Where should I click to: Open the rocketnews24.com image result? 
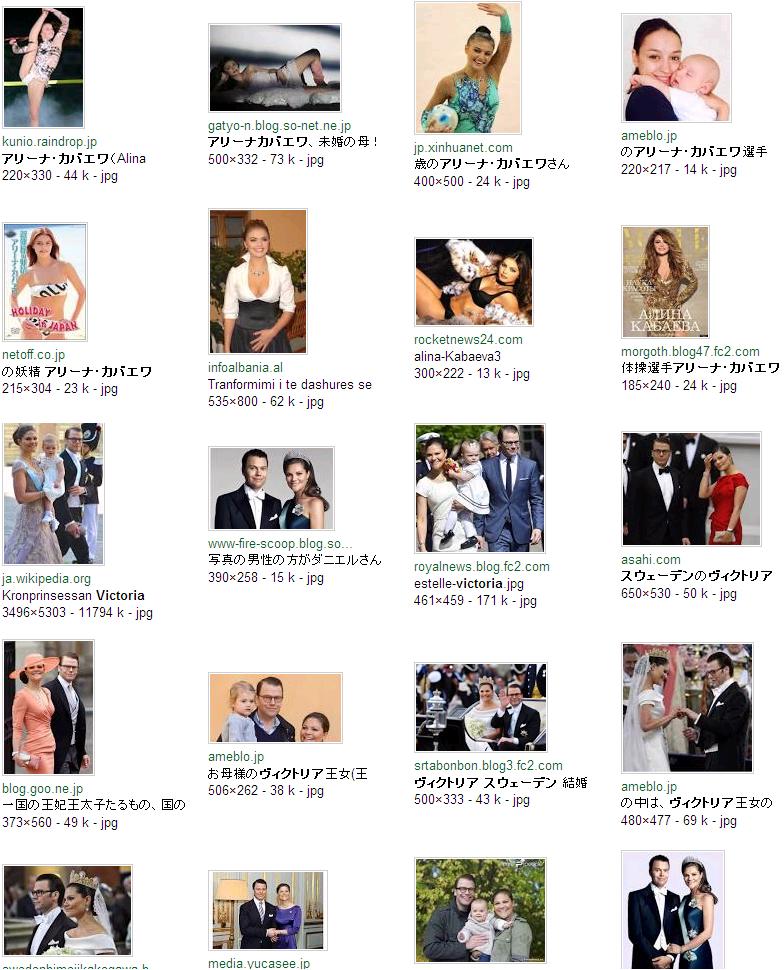(473, 282)
